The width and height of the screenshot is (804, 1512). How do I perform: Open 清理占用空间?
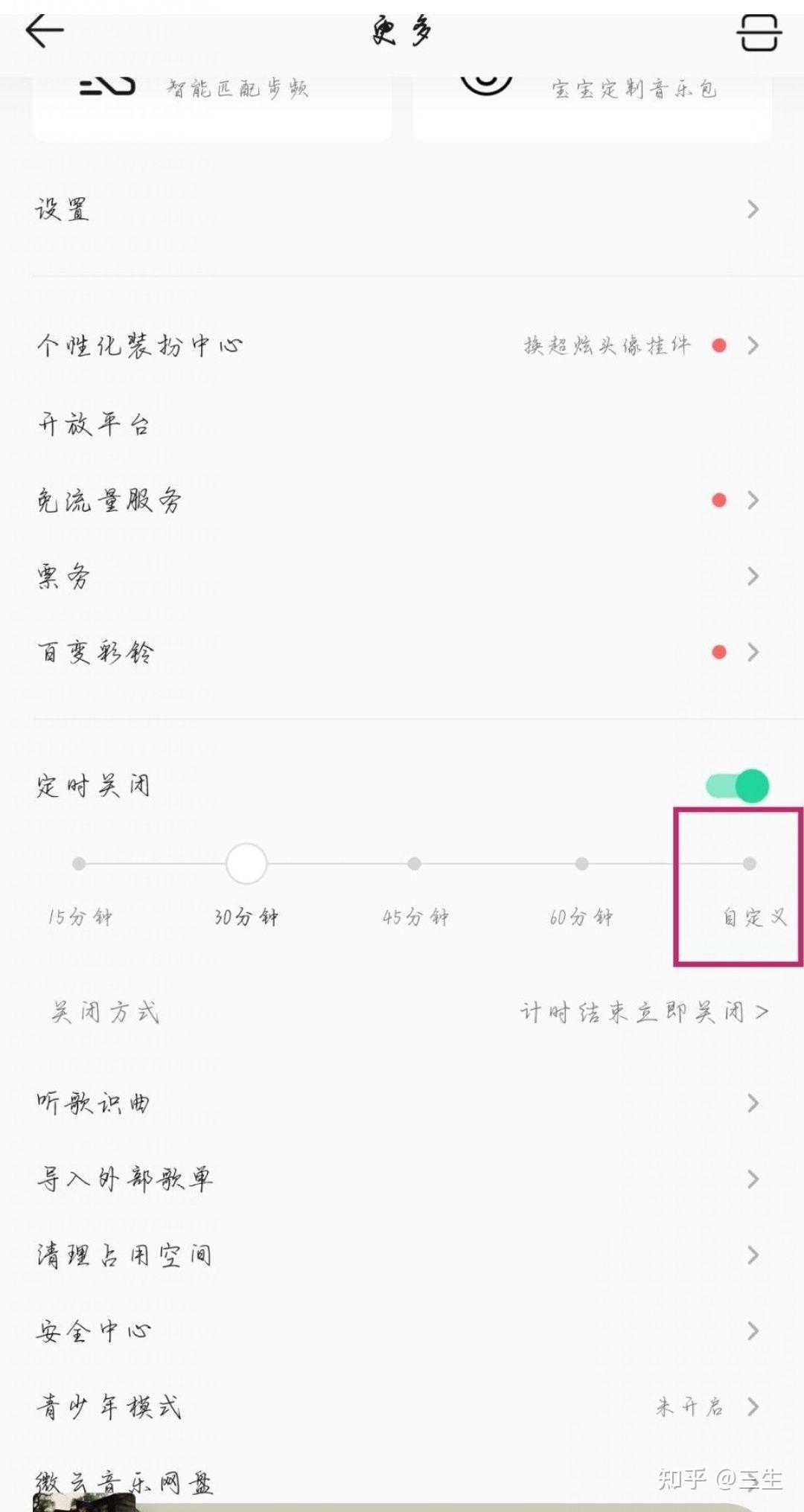click(402, 1255)
